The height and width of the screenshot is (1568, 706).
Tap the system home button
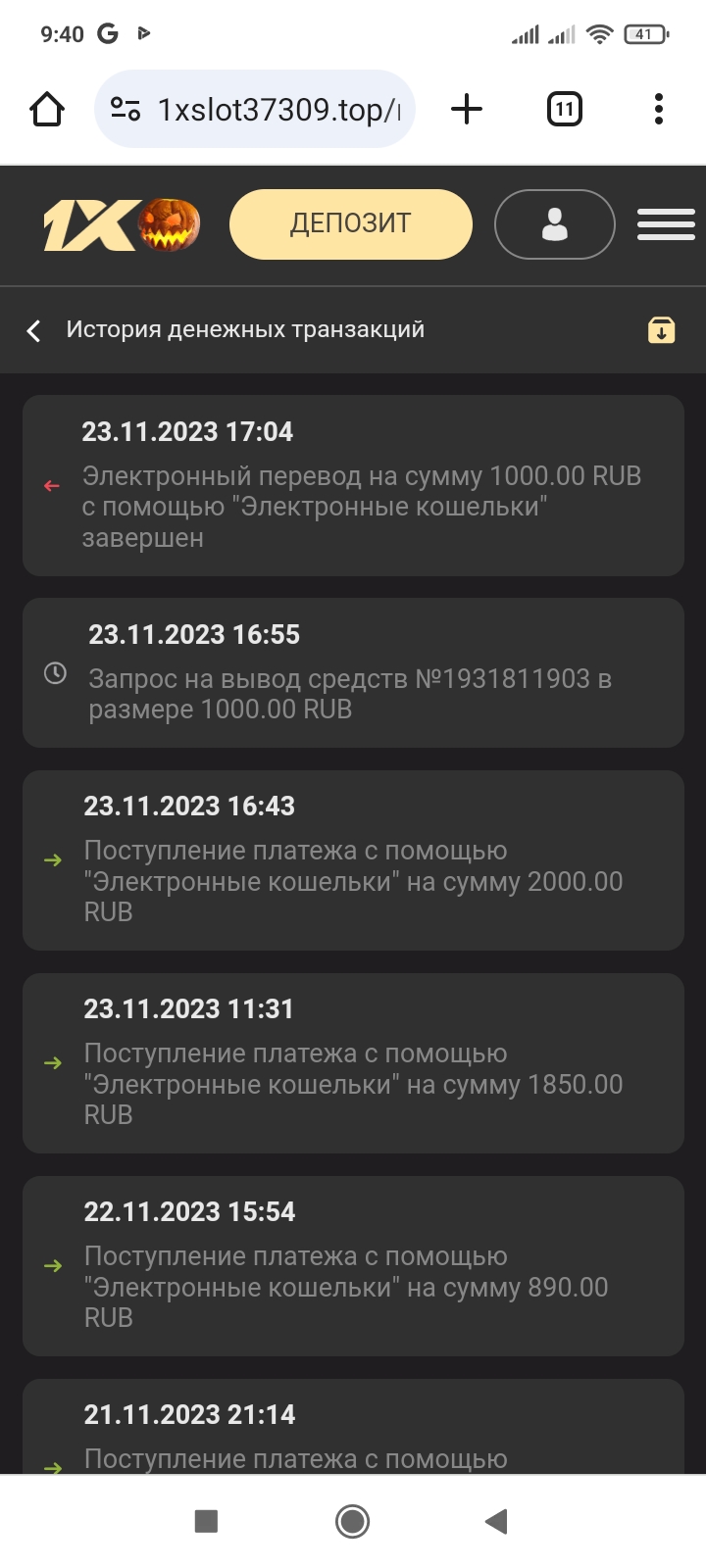pyautogui.click(x=352, y=1521)
